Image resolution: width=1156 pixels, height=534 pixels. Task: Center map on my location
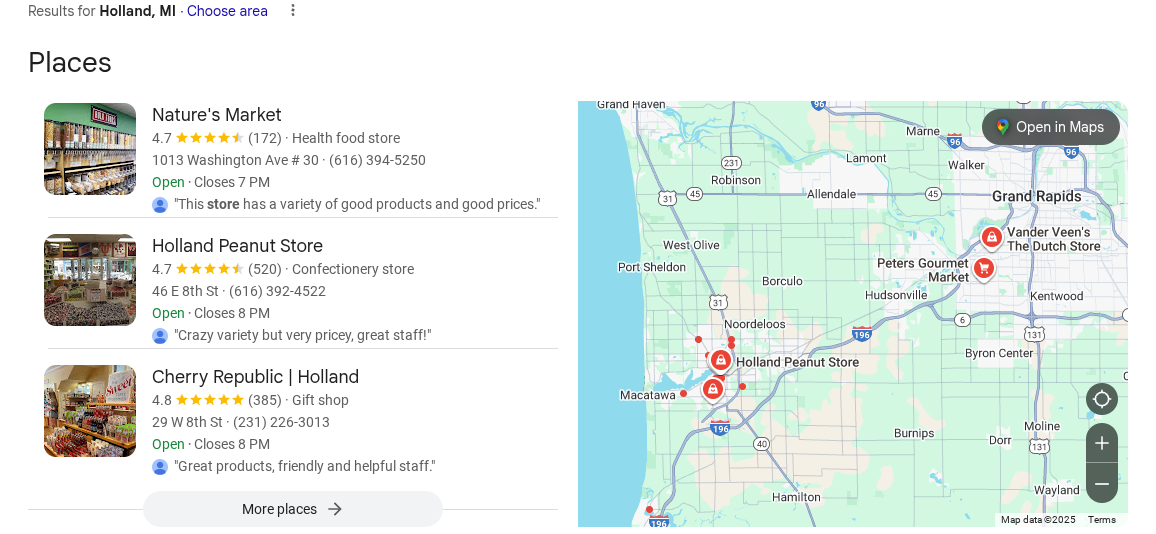(1102, 399)
